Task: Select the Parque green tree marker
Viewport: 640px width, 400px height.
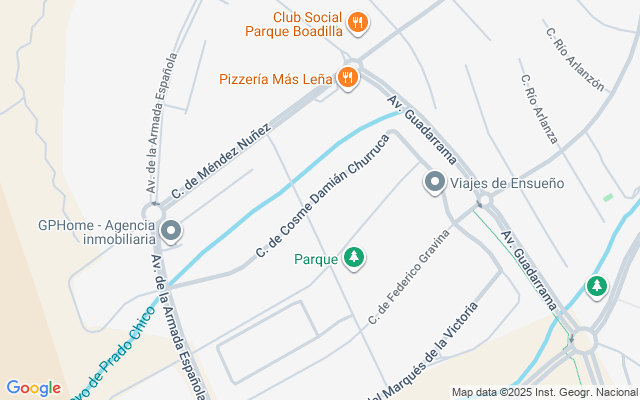Action: pyautogui.click(x=353, y=259)
